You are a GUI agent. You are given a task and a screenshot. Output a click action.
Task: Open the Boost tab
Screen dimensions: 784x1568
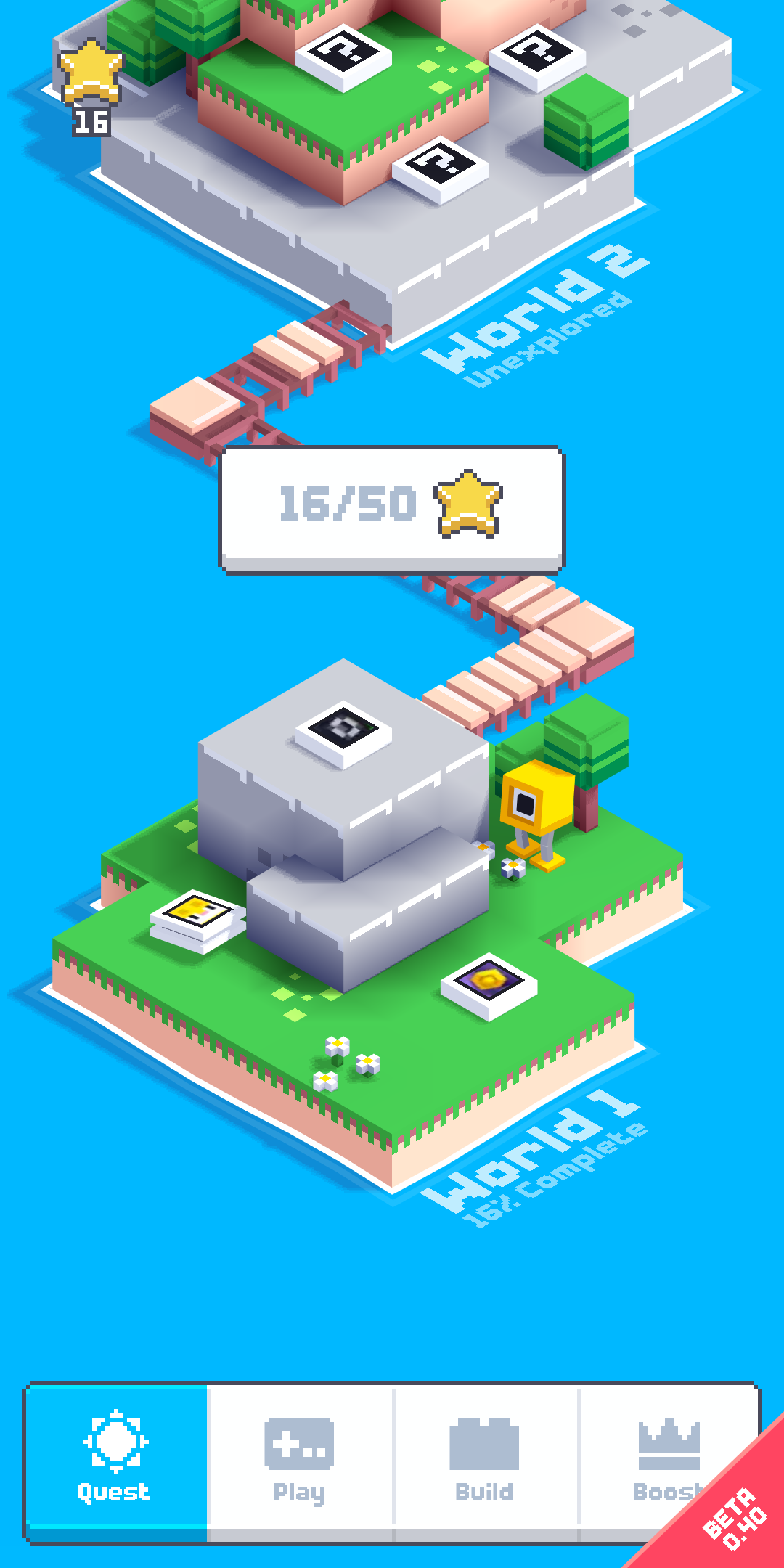669,1461
